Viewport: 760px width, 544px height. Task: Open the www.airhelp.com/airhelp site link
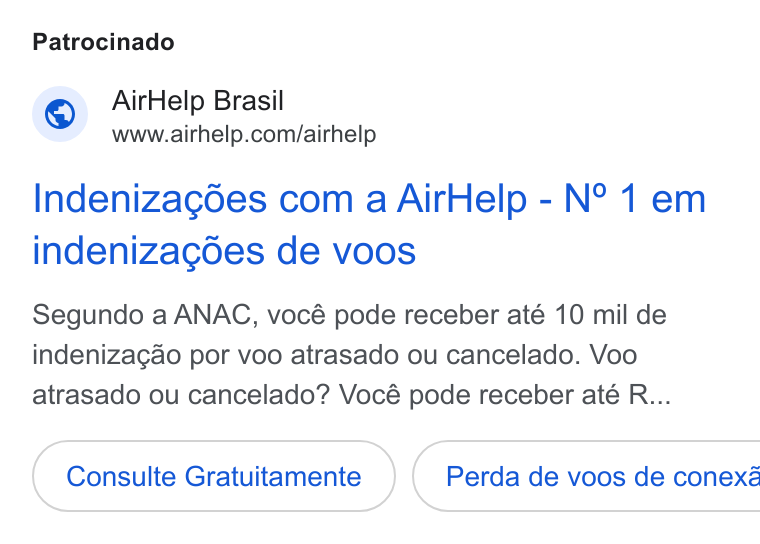click(x=244, y=134)
